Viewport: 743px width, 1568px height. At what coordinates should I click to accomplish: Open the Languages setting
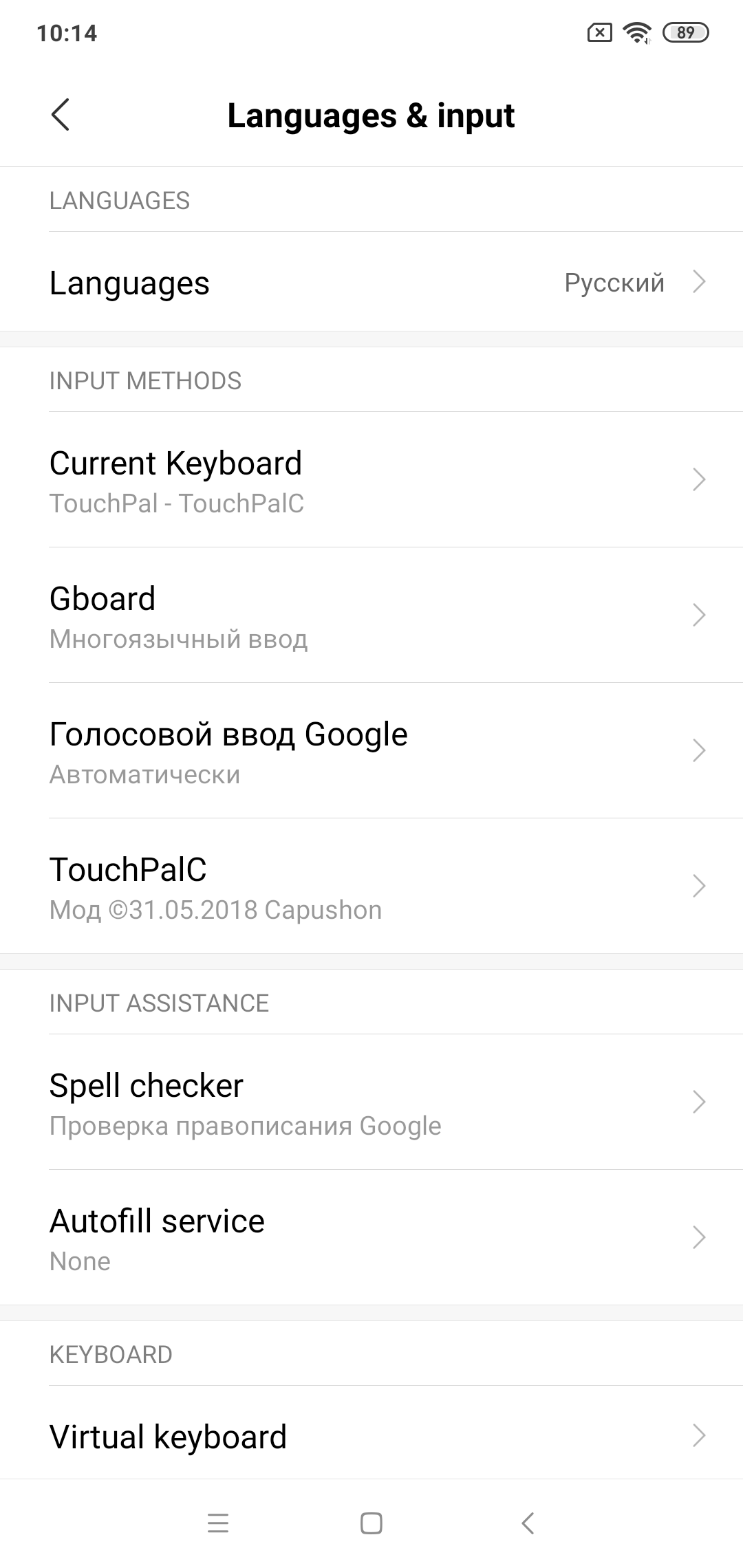point(371,282)
